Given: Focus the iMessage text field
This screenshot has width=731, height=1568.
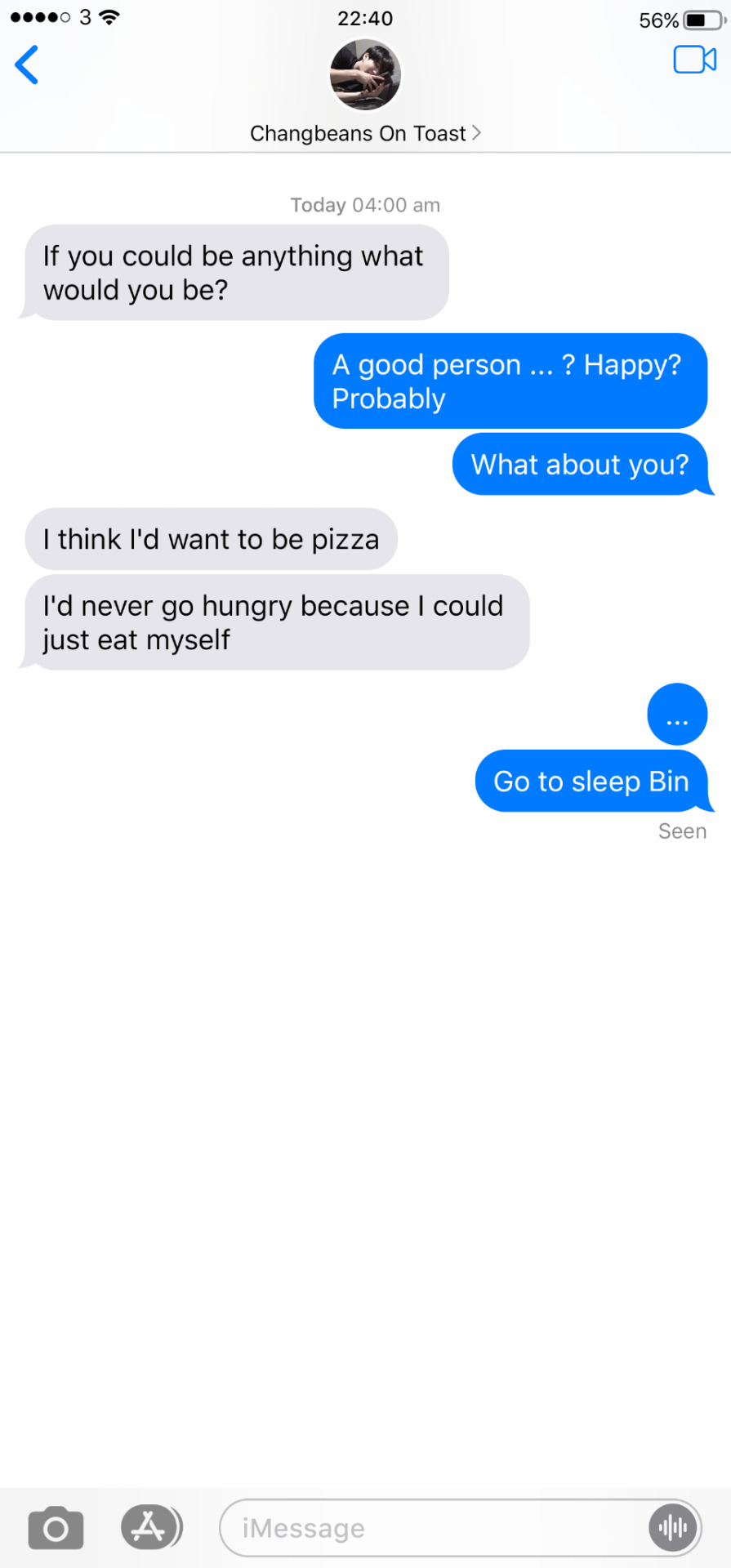Looking at the screenshot, I should [433, 1528].
